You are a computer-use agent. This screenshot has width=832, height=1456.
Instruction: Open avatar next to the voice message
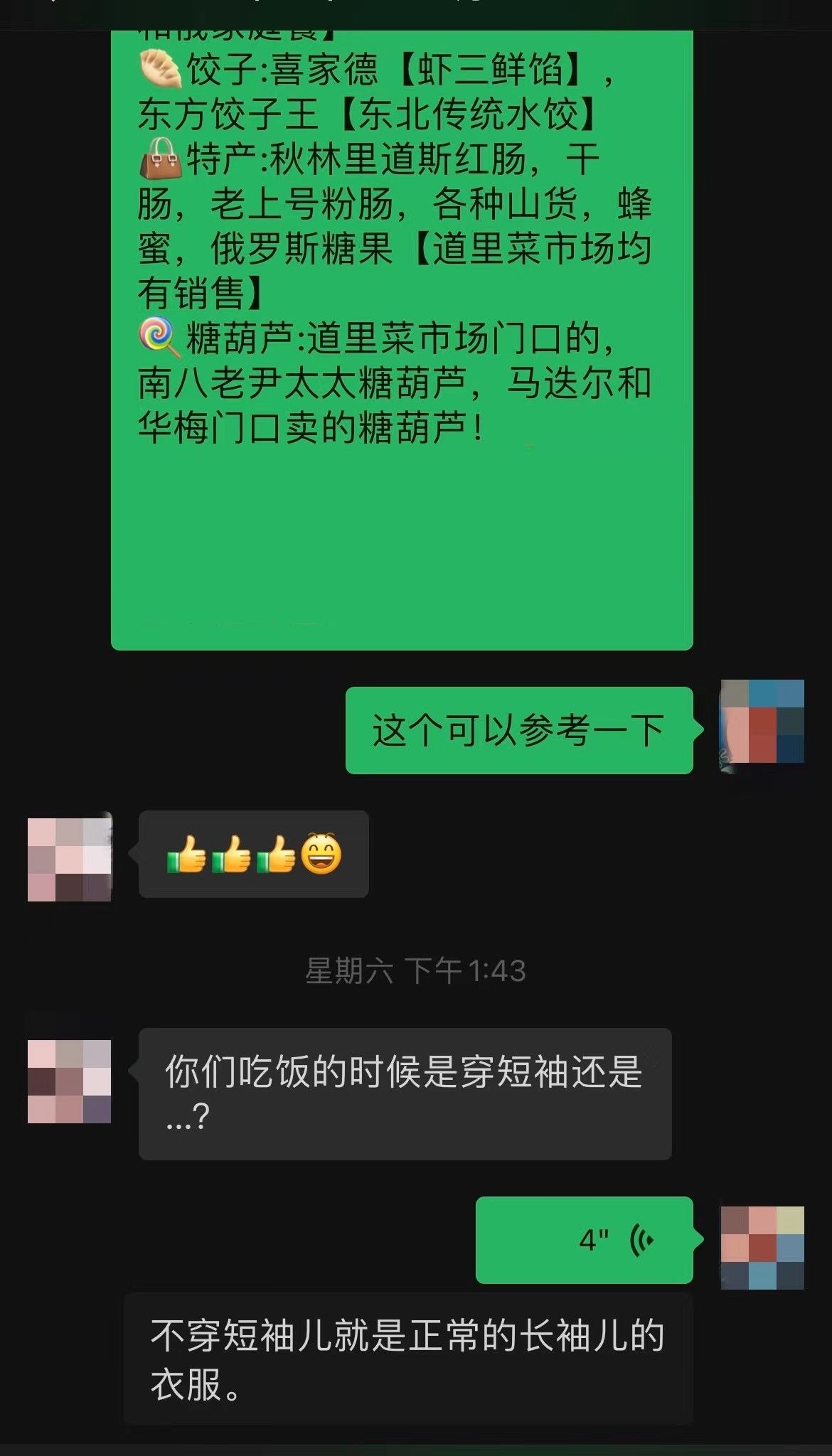tap(762, 1248)
